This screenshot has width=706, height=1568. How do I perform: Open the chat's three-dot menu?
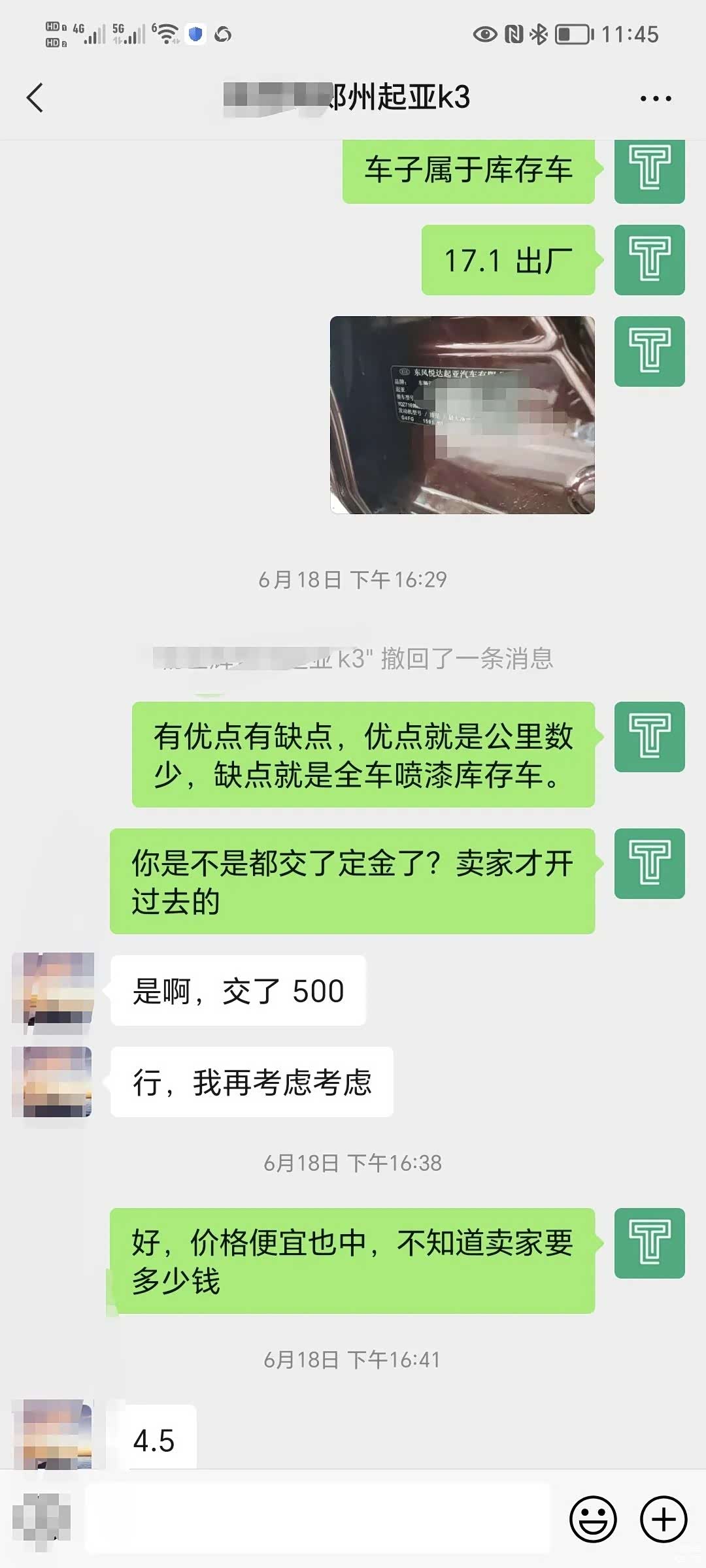point(655,99)
